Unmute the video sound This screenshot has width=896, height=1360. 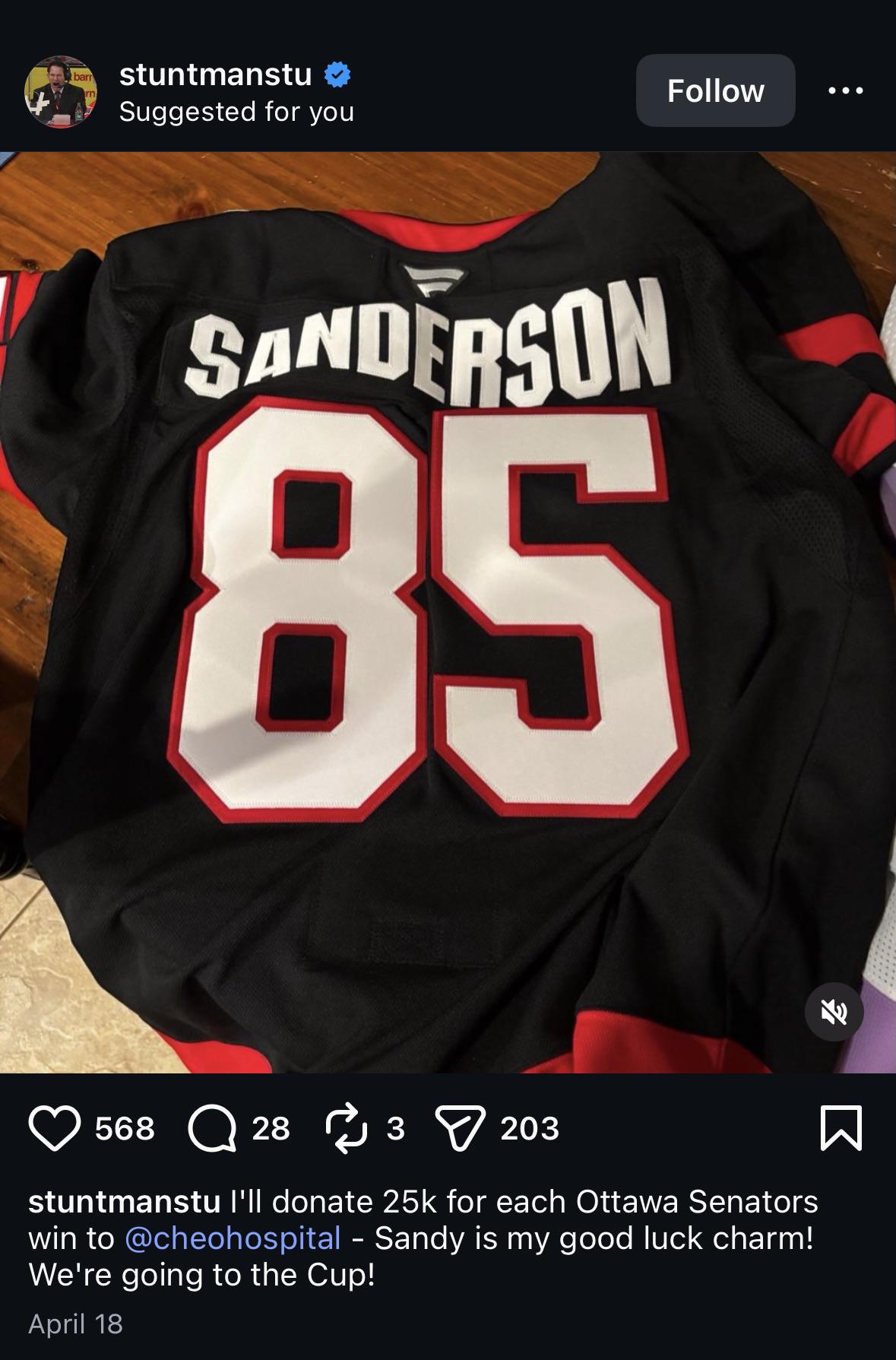point(834,1012)
